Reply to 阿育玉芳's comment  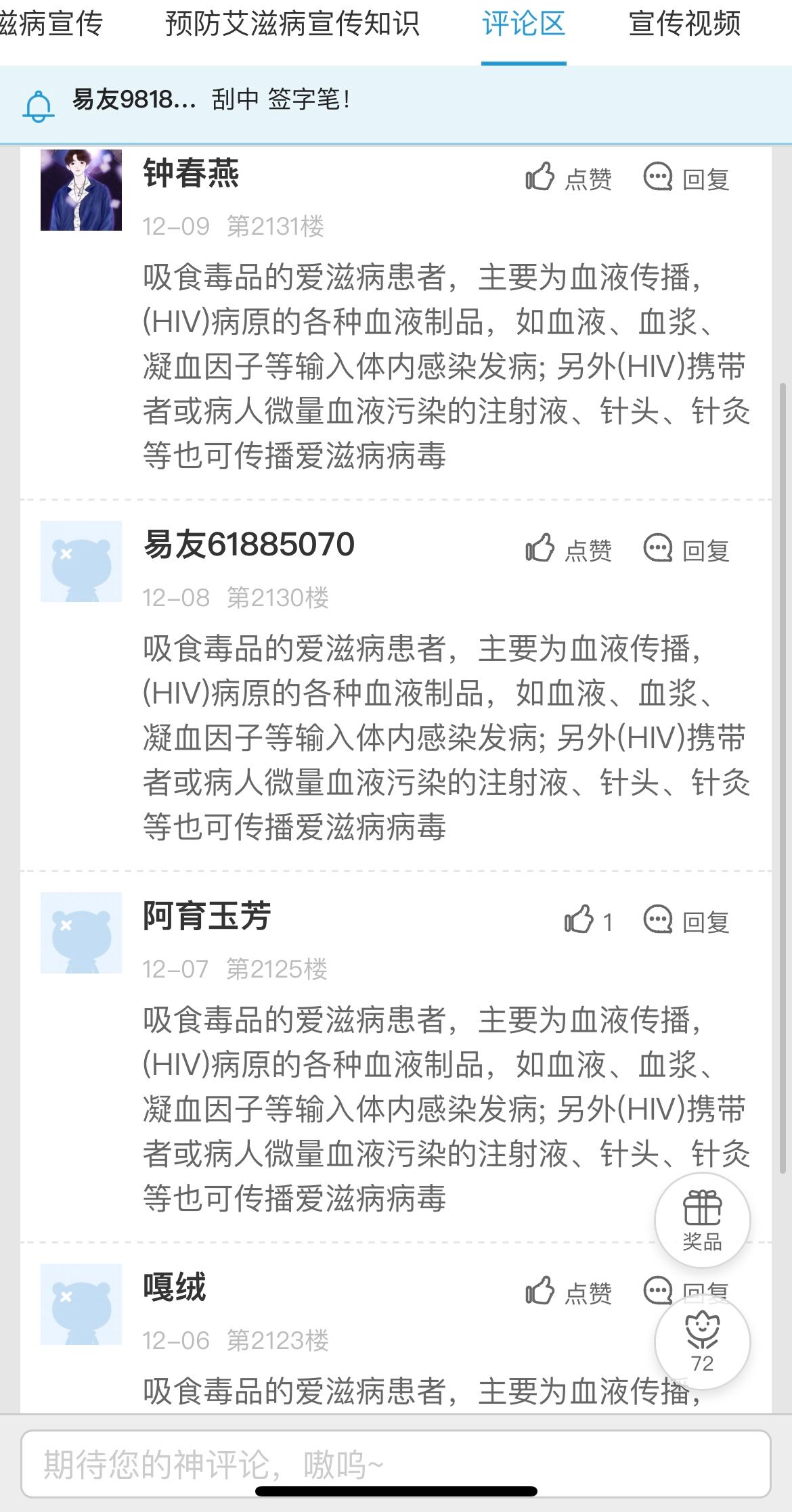(x=686, y=921)
